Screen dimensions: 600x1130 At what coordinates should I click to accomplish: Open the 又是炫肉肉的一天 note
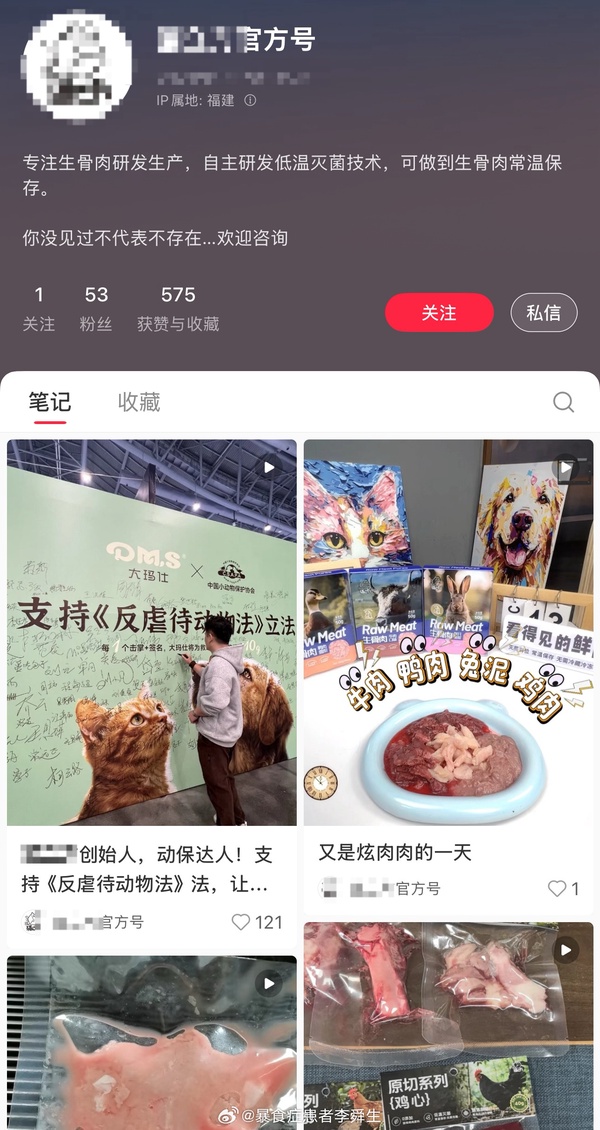[448, 632]
